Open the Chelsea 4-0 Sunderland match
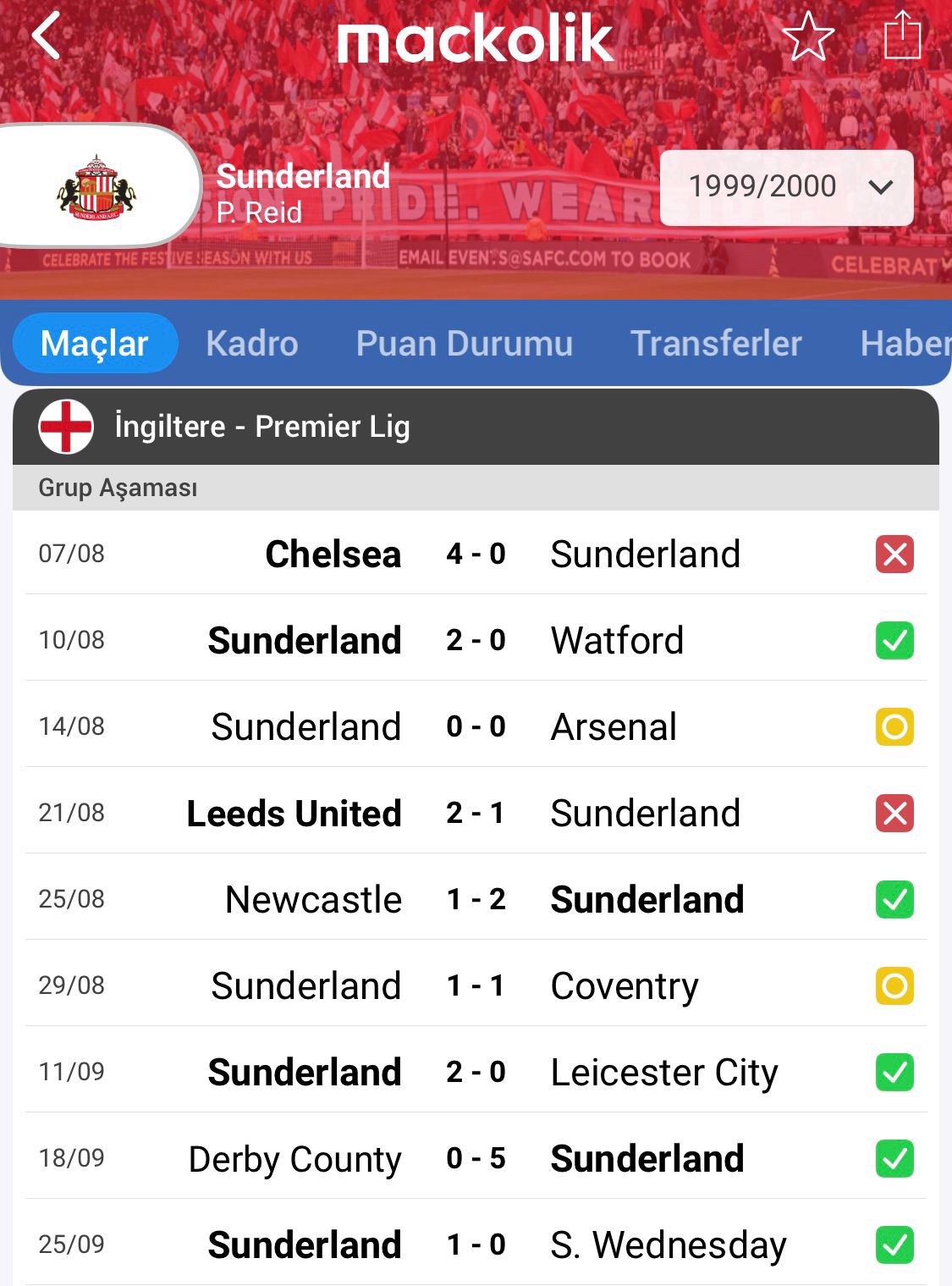952x1286 pixels. click(x=476, y=555)
